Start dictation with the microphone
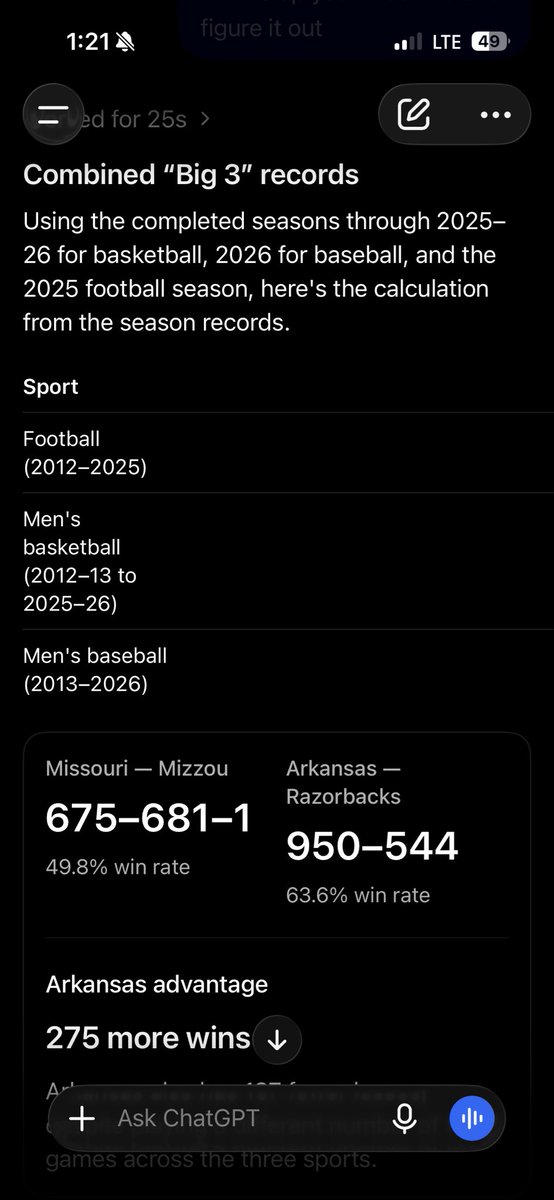 point(405,1118)
